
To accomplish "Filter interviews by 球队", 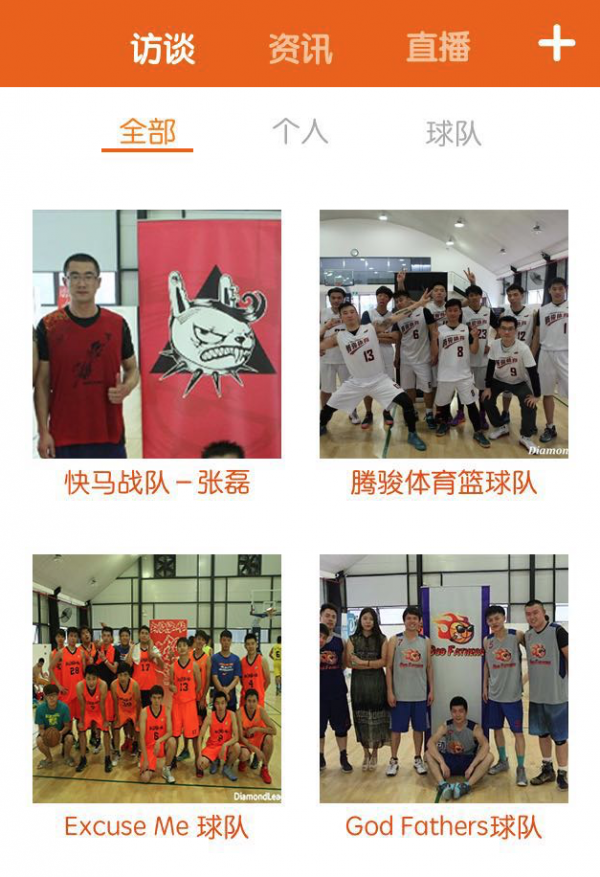I will pos(453,132).
